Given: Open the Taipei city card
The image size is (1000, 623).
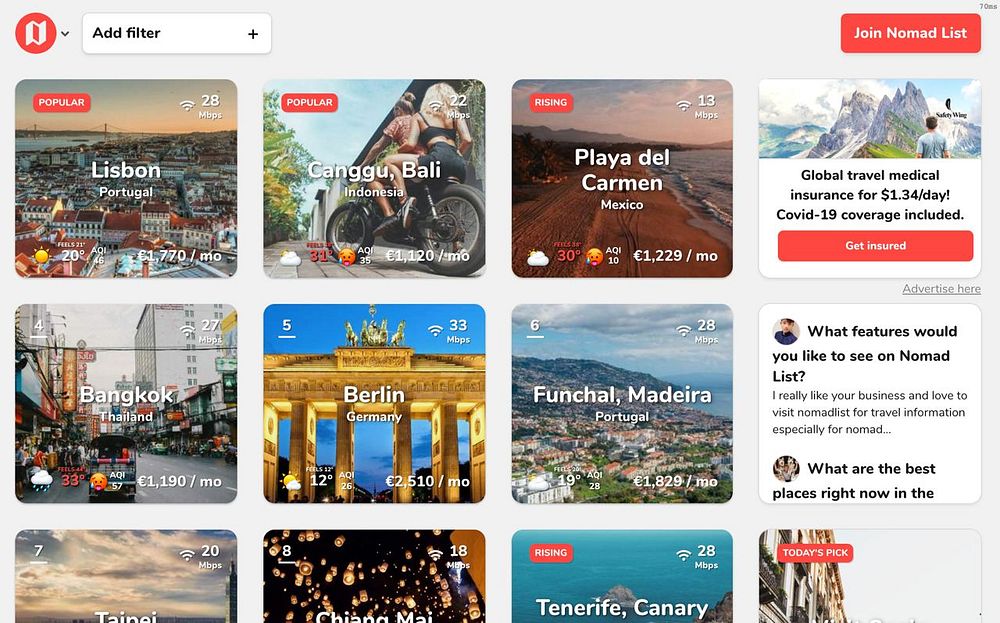Looking at the screenshot, I should pyautogui.click(x=126, y=580).
